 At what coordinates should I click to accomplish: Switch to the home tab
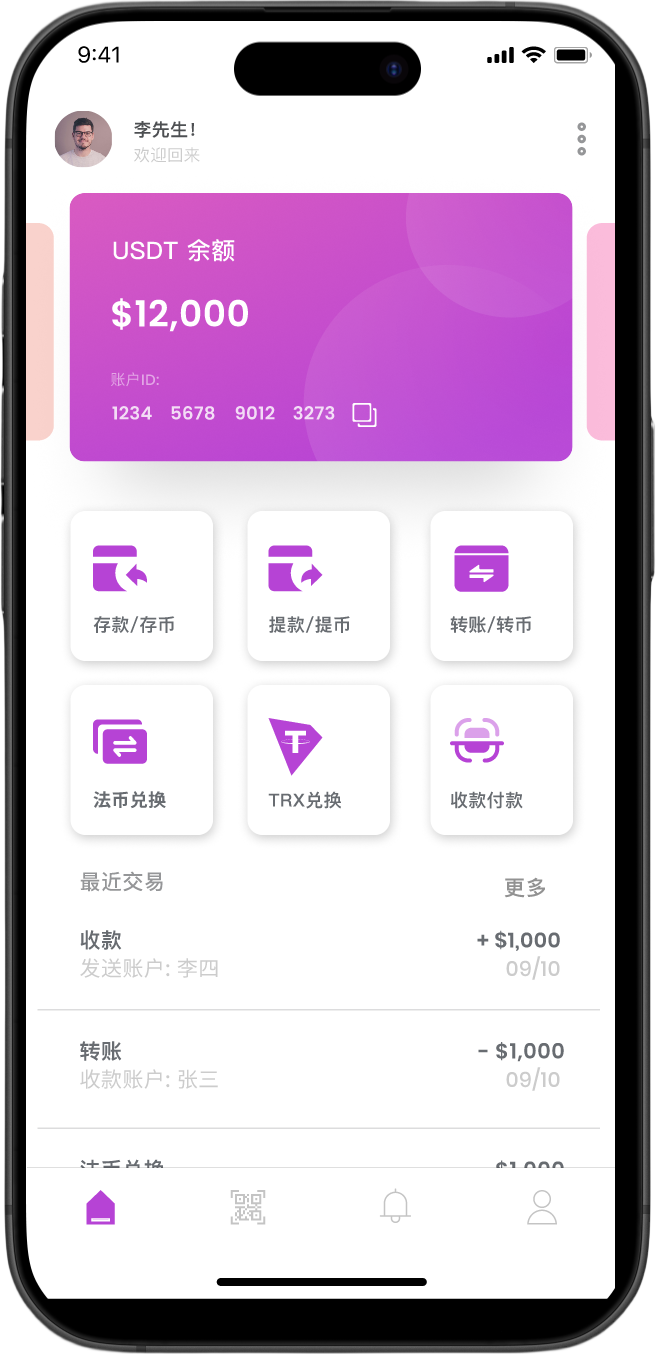[x=101, y=1207]
